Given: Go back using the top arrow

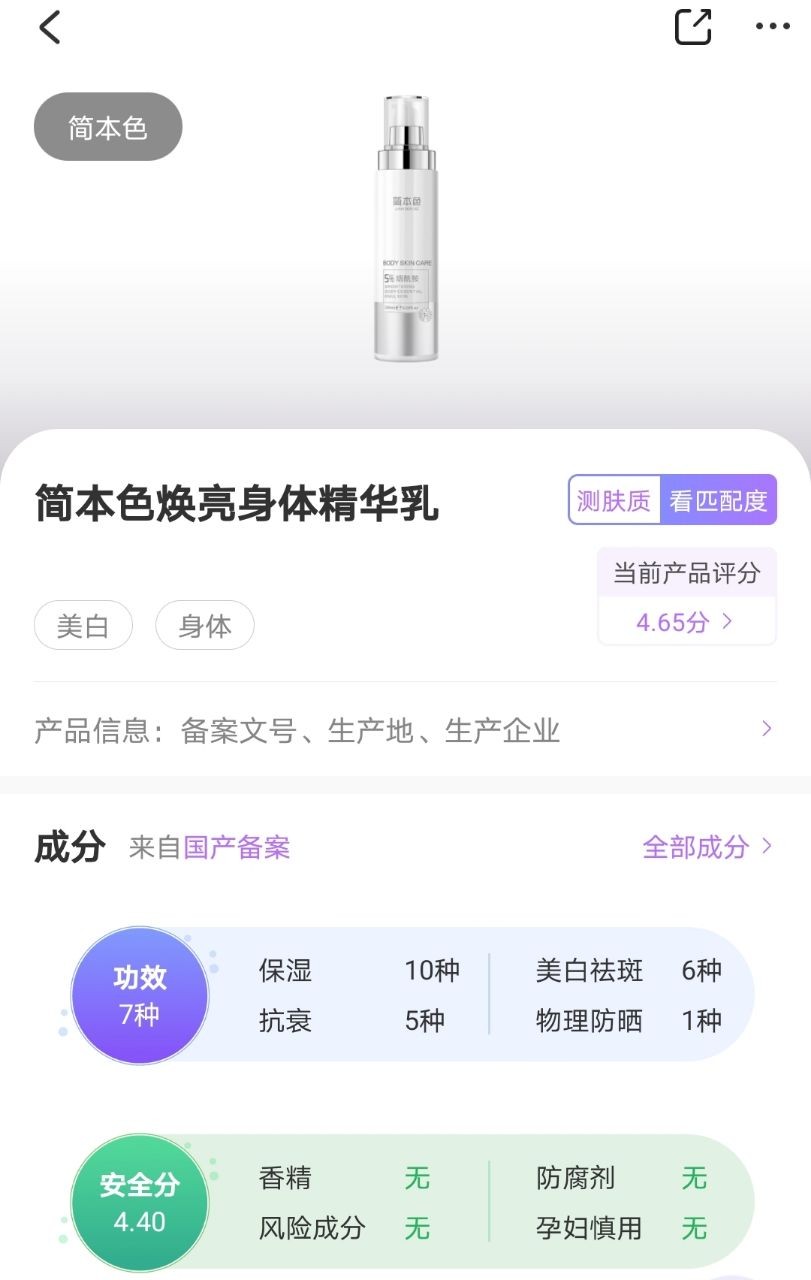Looking at the screenshot, I should pyautogui.click(x=50, y=27).
